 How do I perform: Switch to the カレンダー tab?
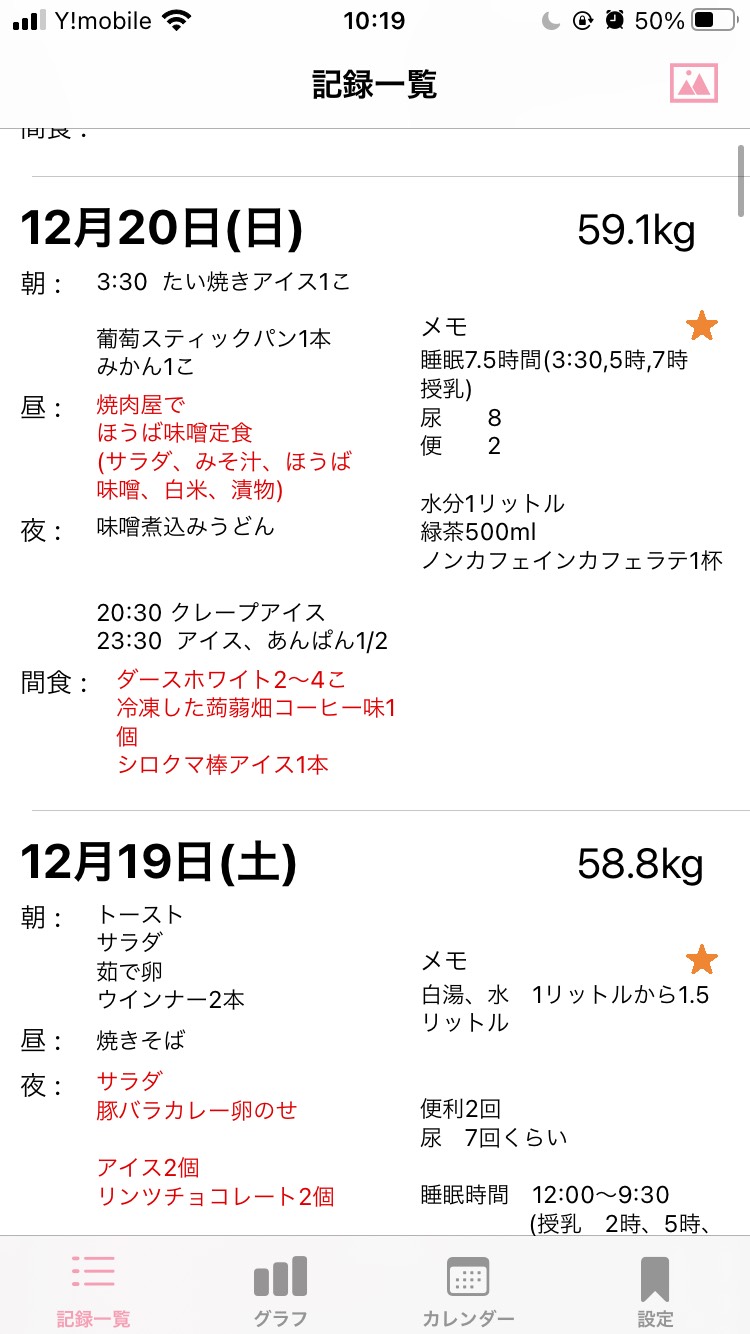[468, 1290]
